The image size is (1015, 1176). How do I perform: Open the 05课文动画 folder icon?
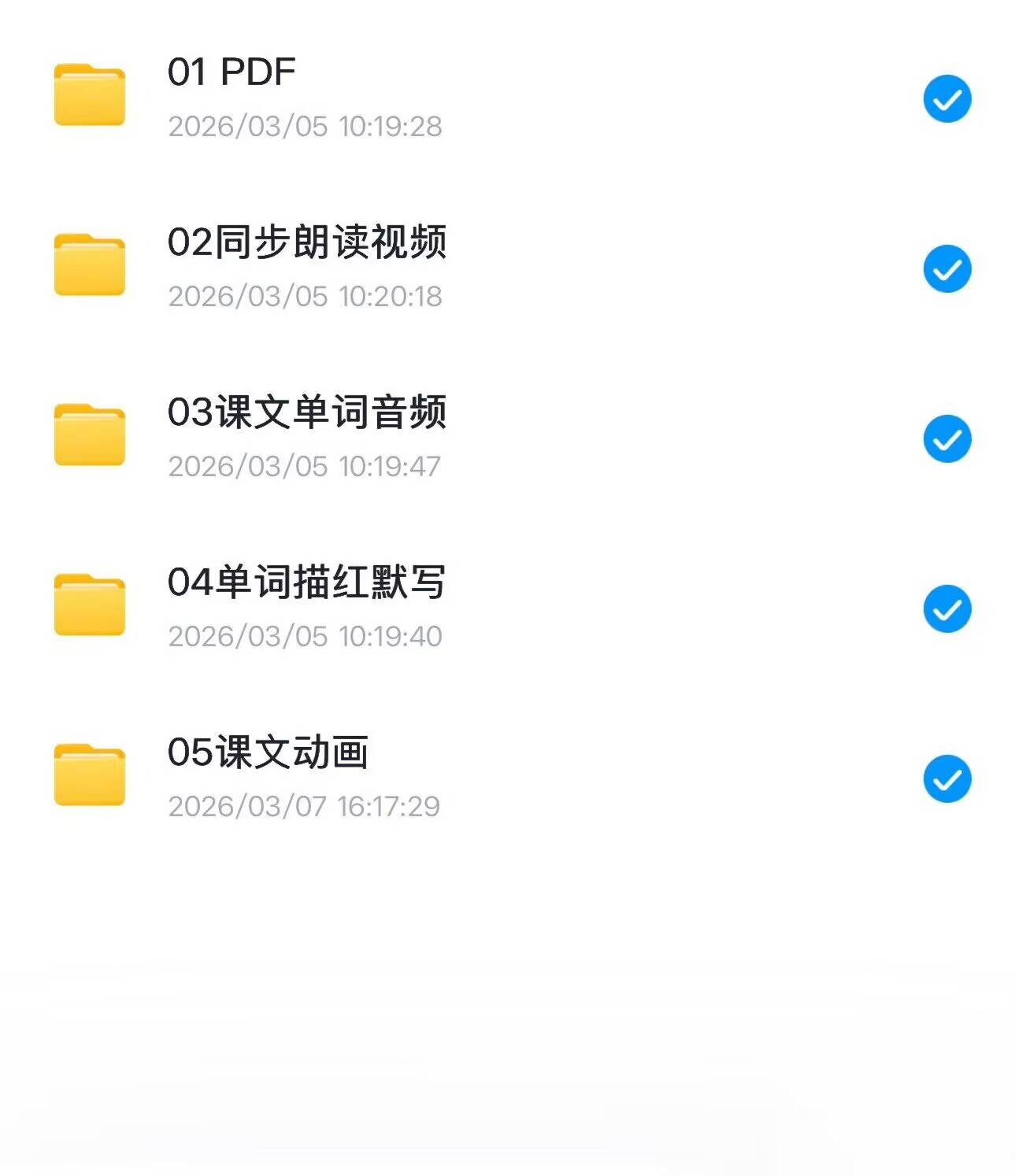pyautogui.click(x=88, y=775)
